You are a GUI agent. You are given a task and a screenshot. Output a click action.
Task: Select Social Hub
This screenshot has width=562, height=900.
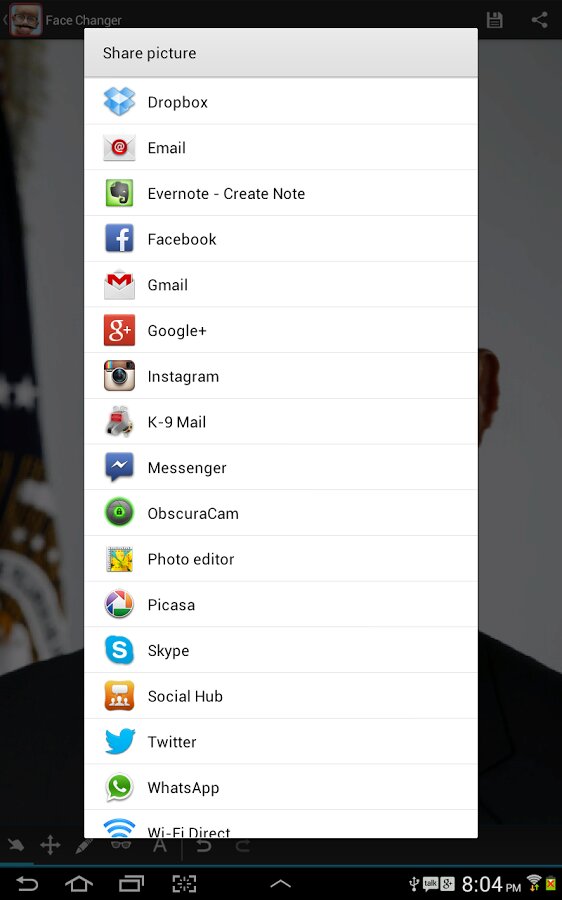[281, 696]
